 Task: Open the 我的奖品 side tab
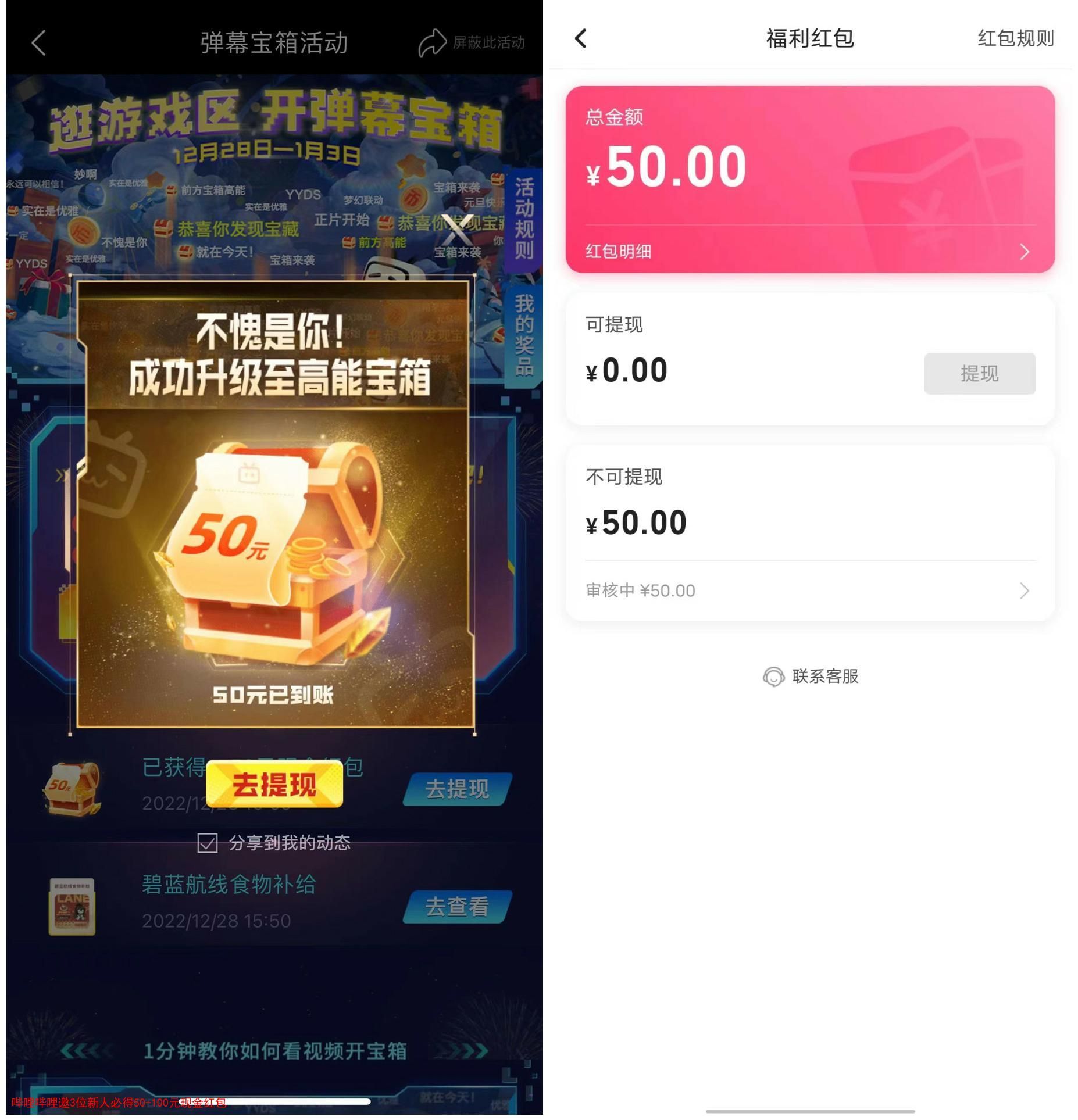click(523, 335)
